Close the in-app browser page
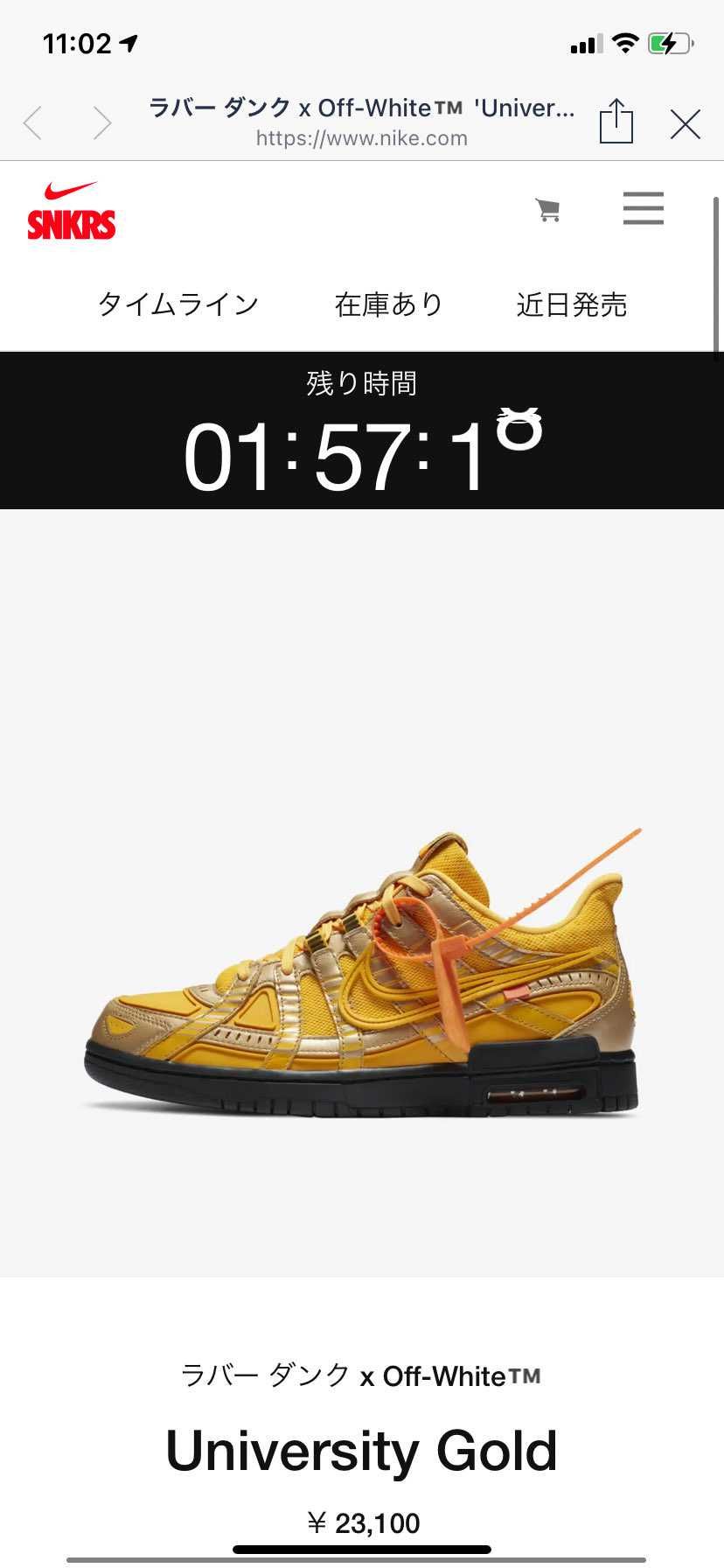This screenshot has width=724, height=1568. coord(685,124)
